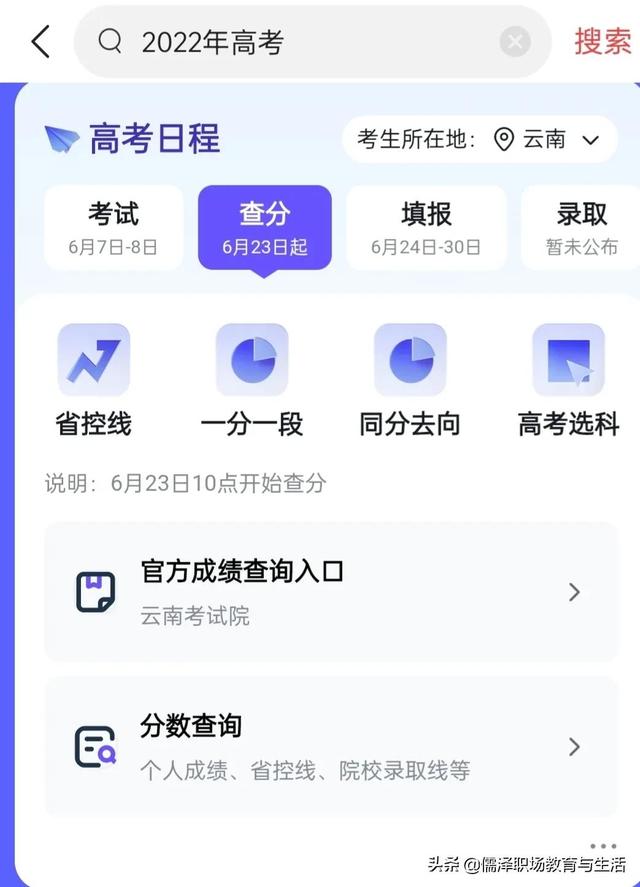Switch to the 考试 schedule tab
The height and width of the screenshot is (887, 640).
click(113, 228)
